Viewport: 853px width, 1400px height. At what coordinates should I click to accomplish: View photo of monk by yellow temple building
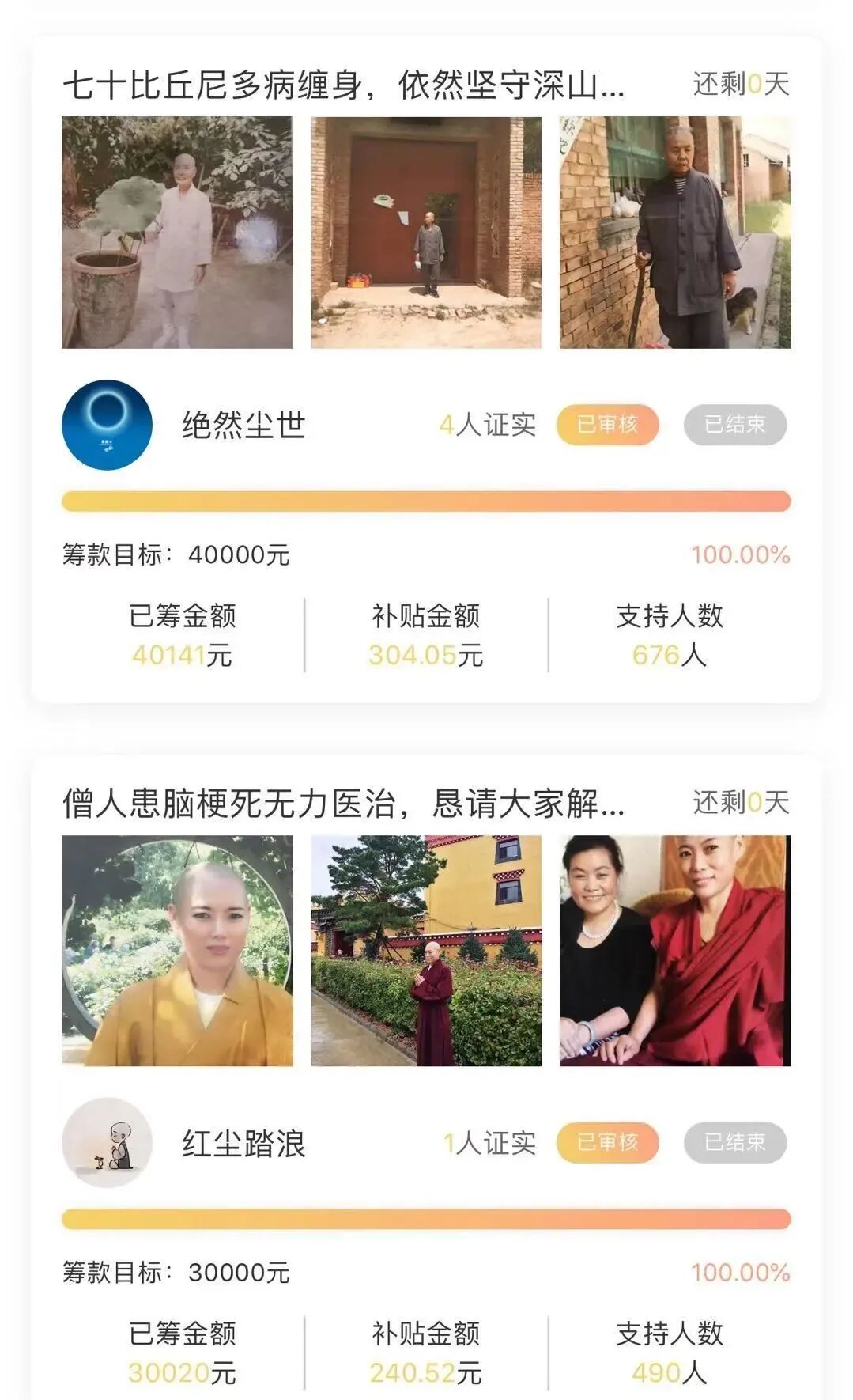click(426, 951)
